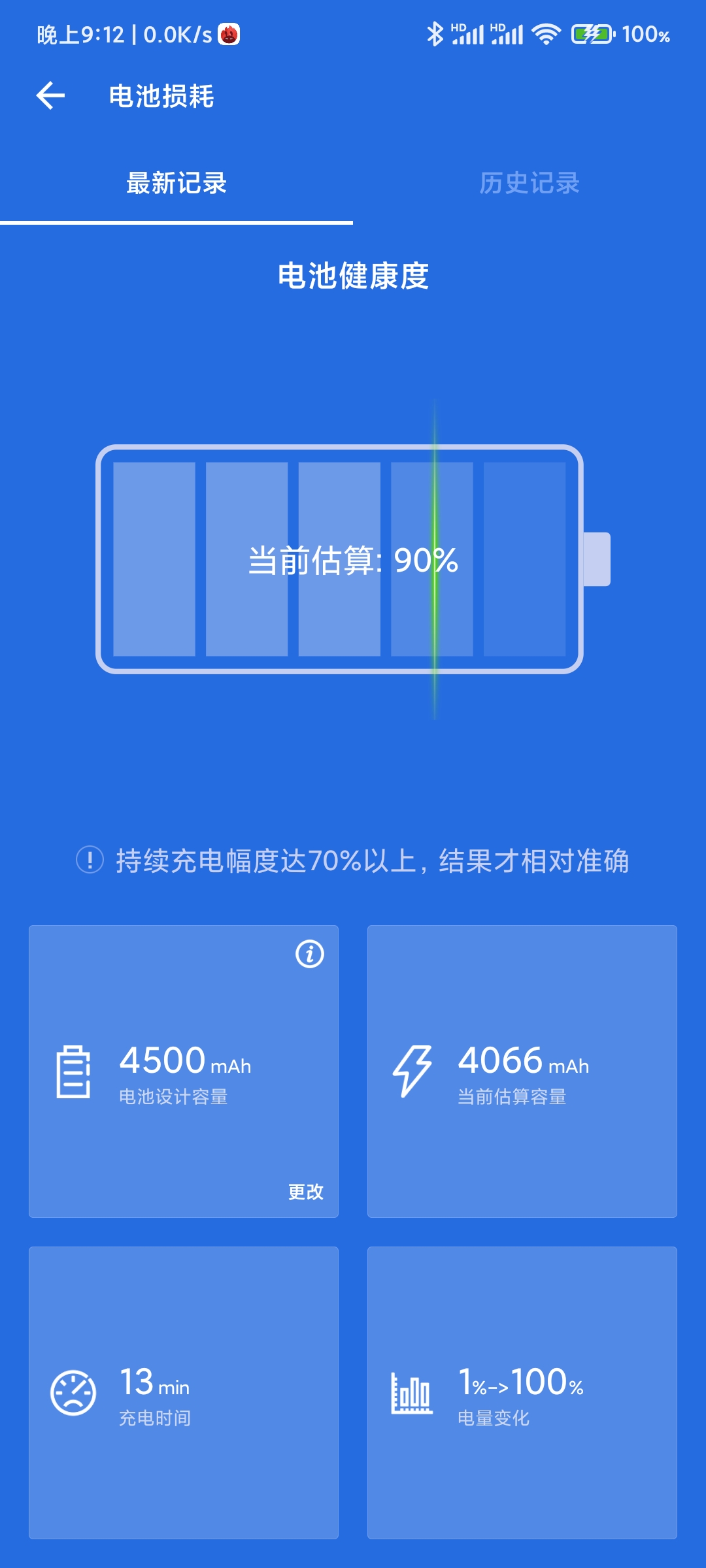The image size is (706, 1568).
Task: Open the info icon on 电池设计容量 card
Action: pos(310,954)
